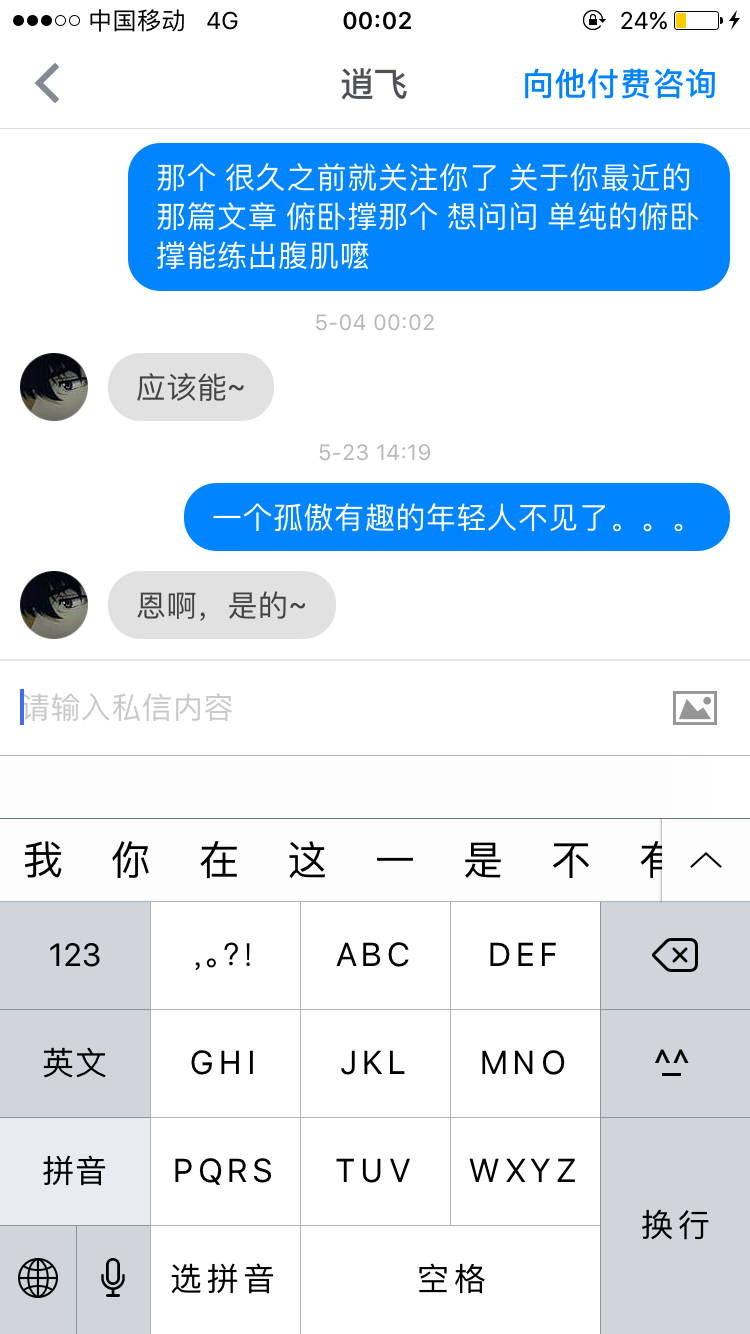The height and width of the screenshot is (1334, 750).
Task: Tap the backspace delete key
Action: (x=675, y=955)
